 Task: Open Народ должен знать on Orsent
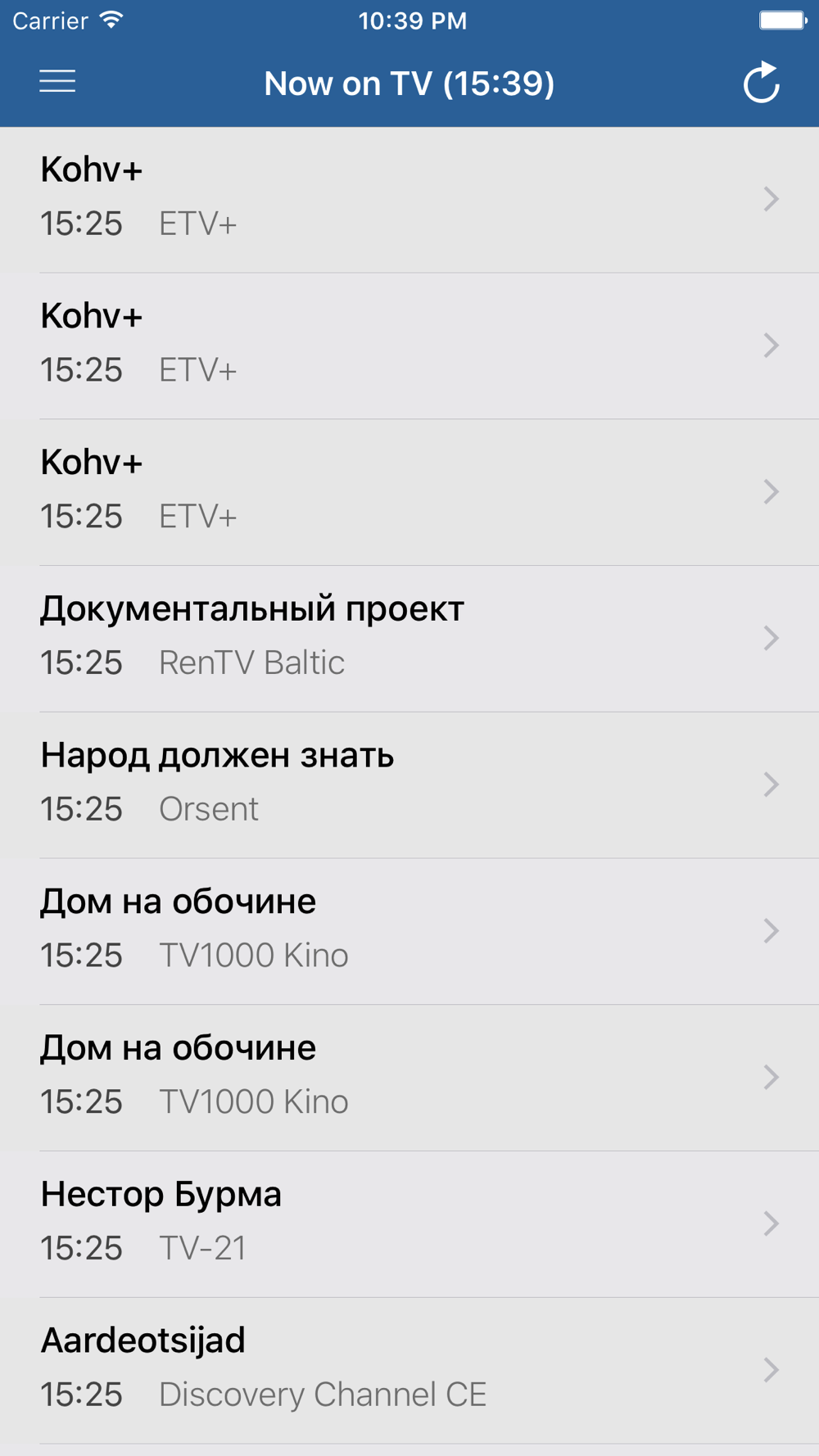pos(409,785)
